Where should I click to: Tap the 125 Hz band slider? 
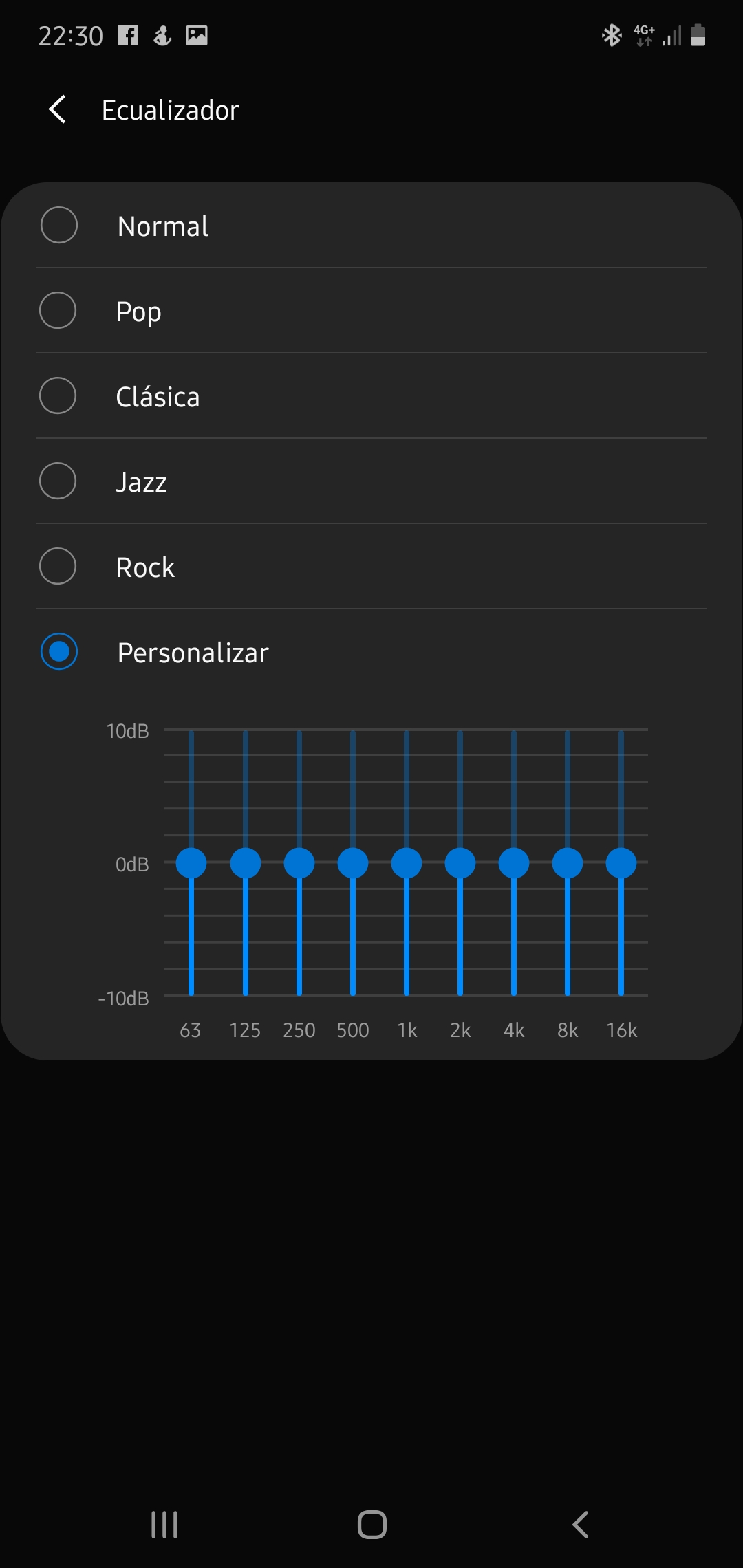pyautogui.click(x=246, y=863)
